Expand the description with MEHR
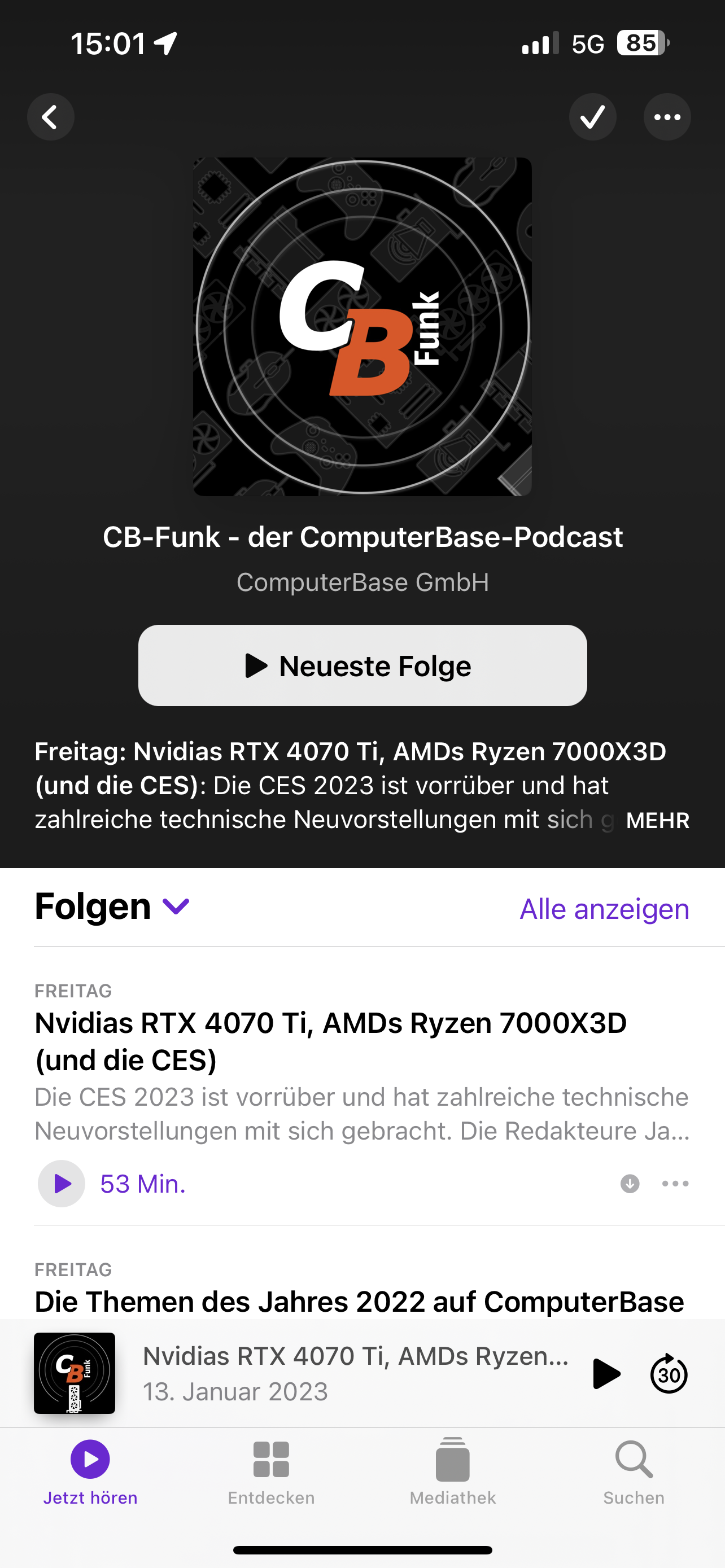This screenshot has height=1568, width=725. pyautogui.click(x=657, y=821)
